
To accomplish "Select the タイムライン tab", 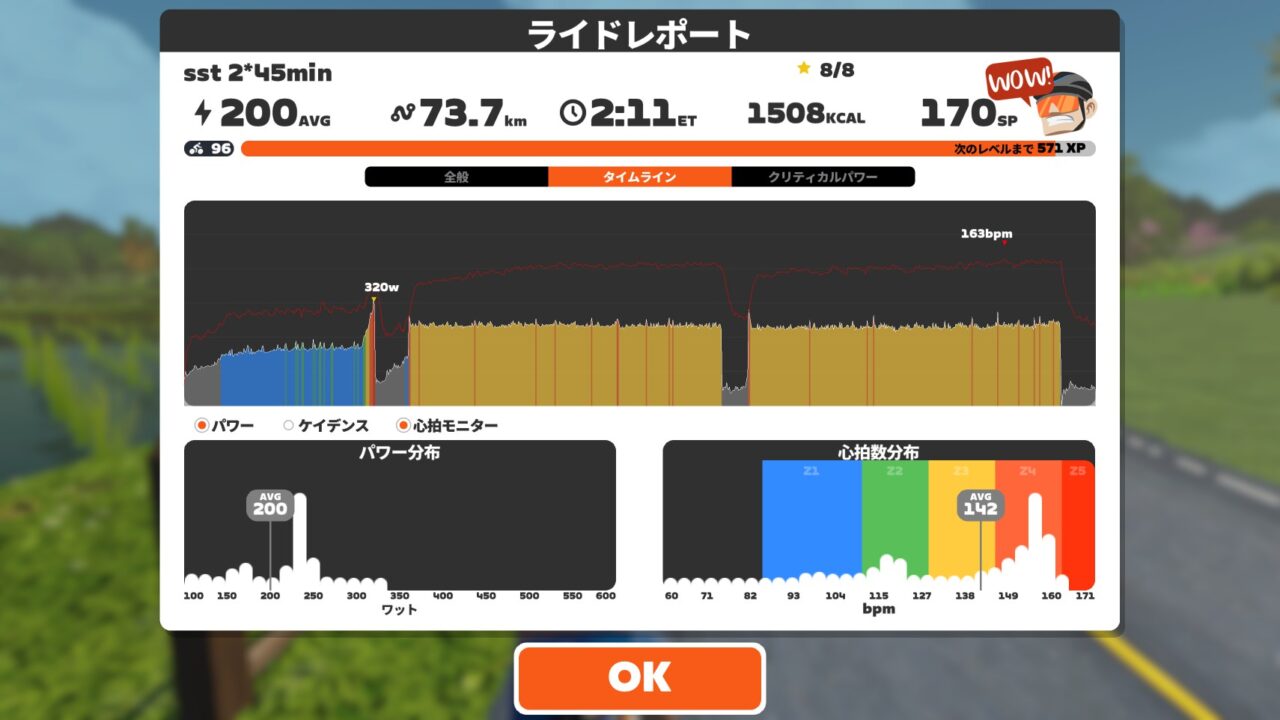I will pos(639,177).
